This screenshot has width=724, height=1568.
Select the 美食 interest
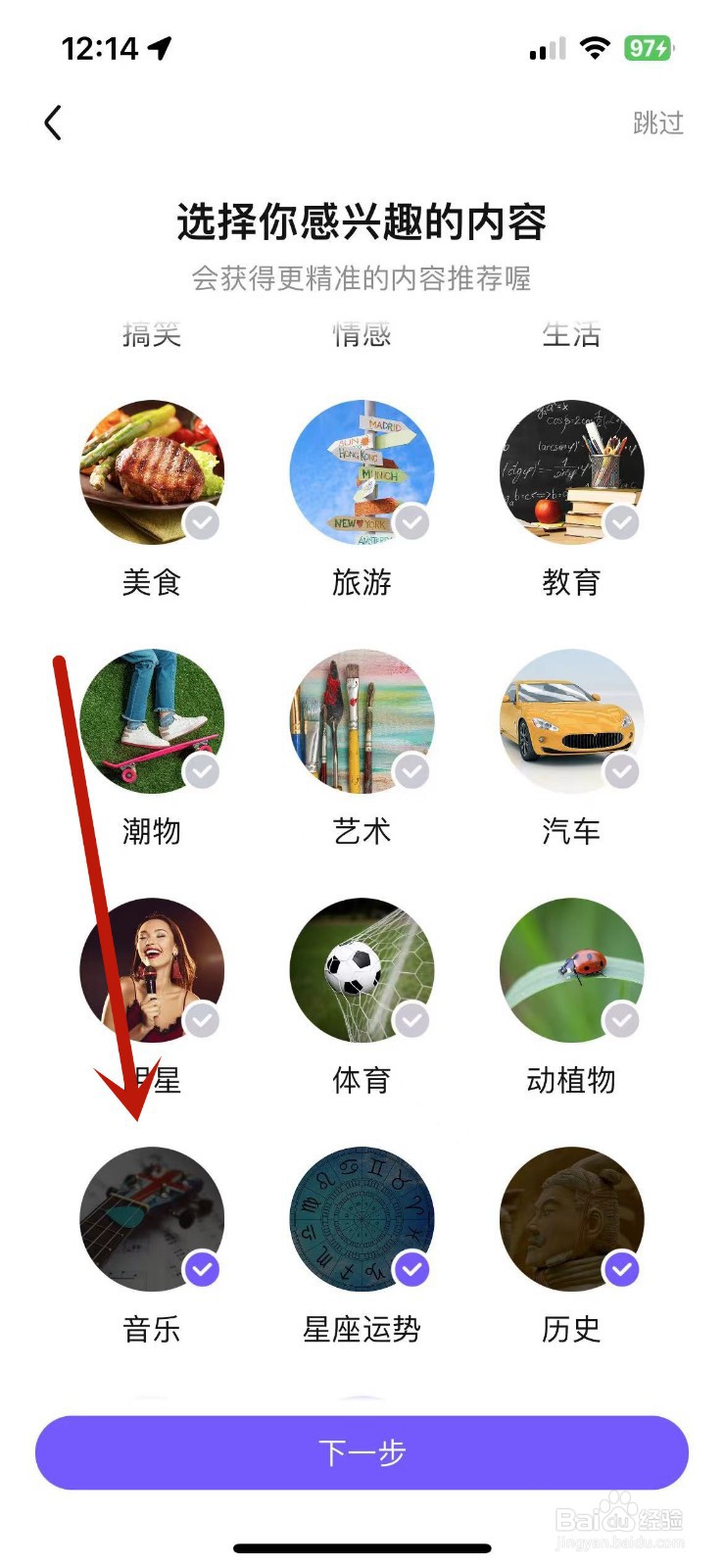point(152,472)
